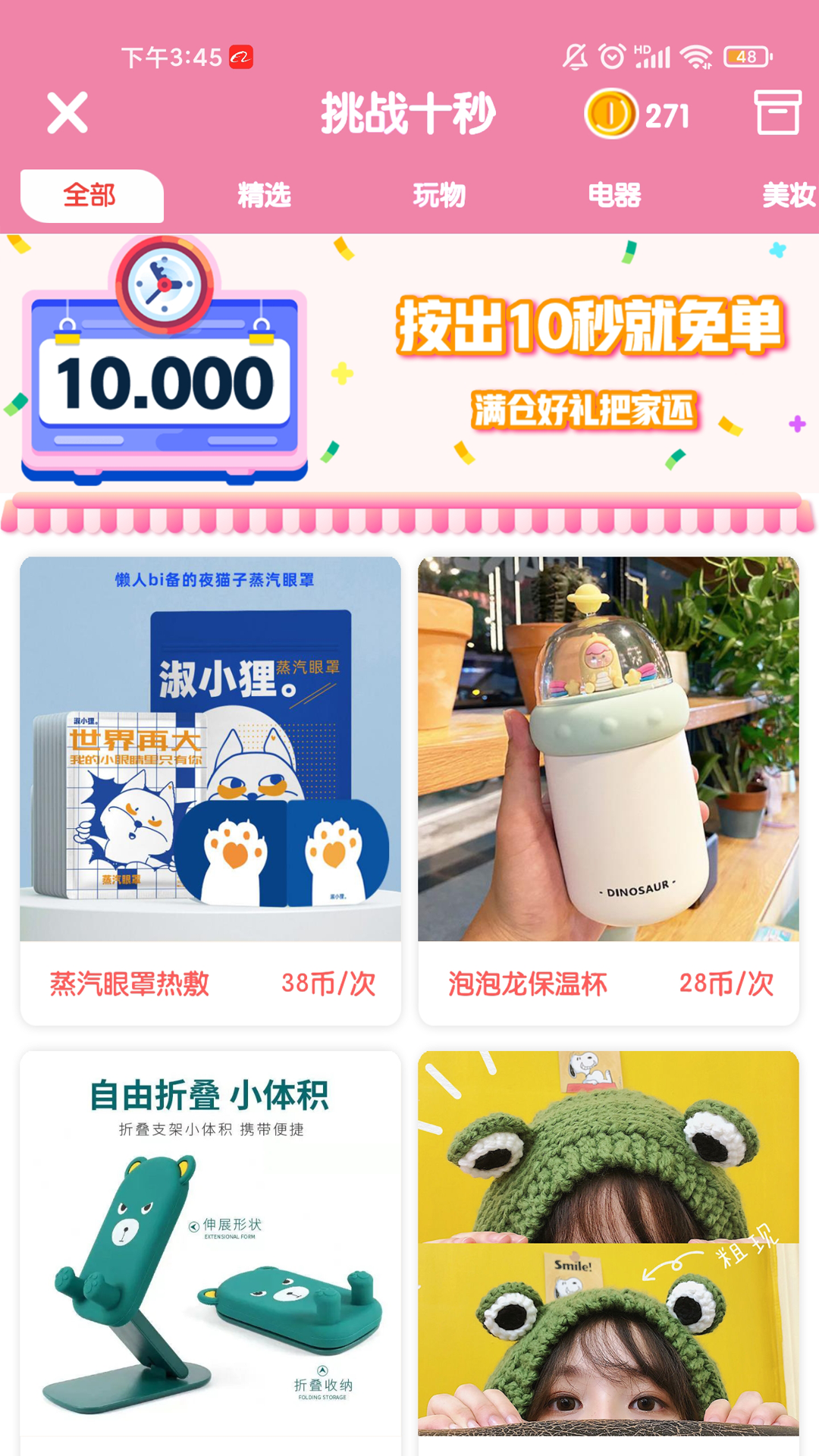This screenshot has height=1456, width=819.
Task: Open the coin balance showing 271
Action: [x=637, y=115]
